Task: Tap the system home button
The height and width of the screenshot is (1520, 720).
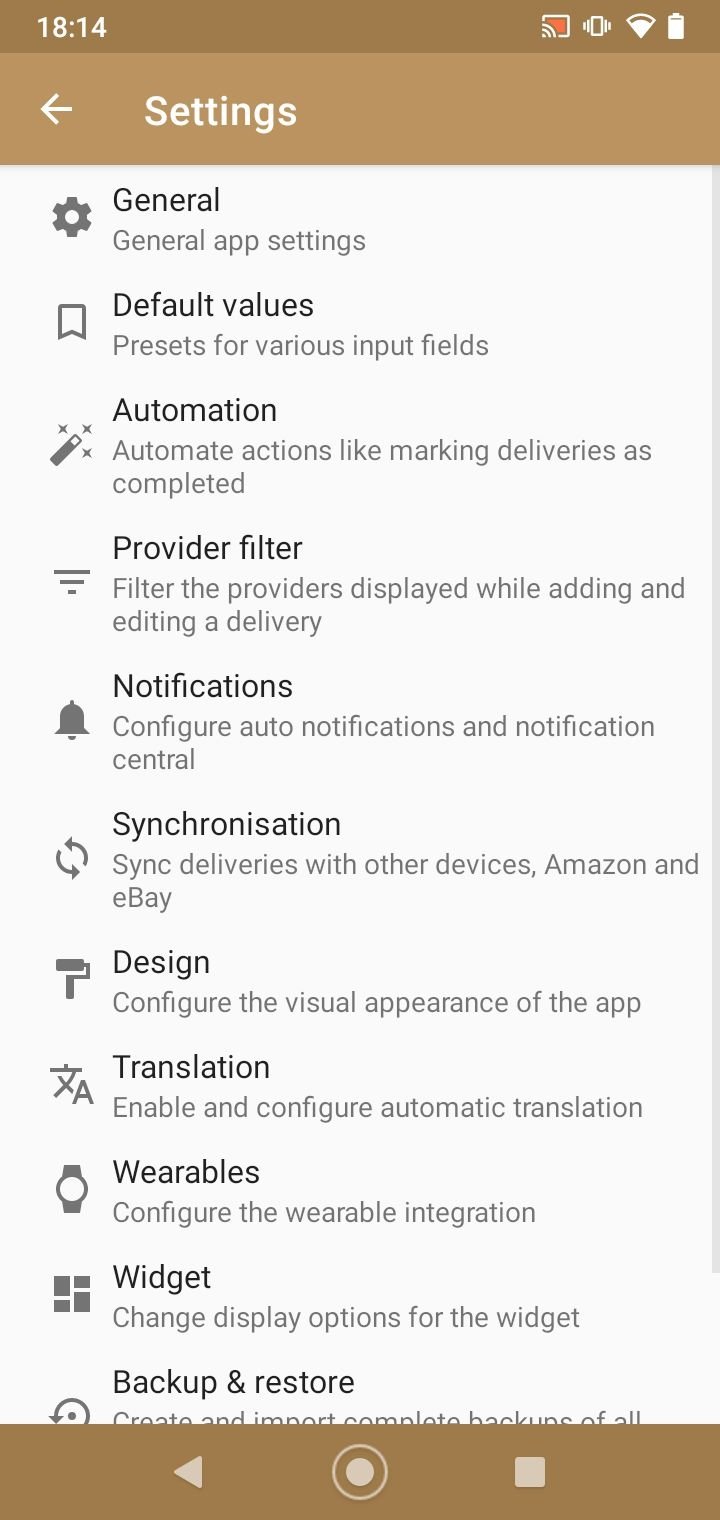Action: click(360, 1472)
